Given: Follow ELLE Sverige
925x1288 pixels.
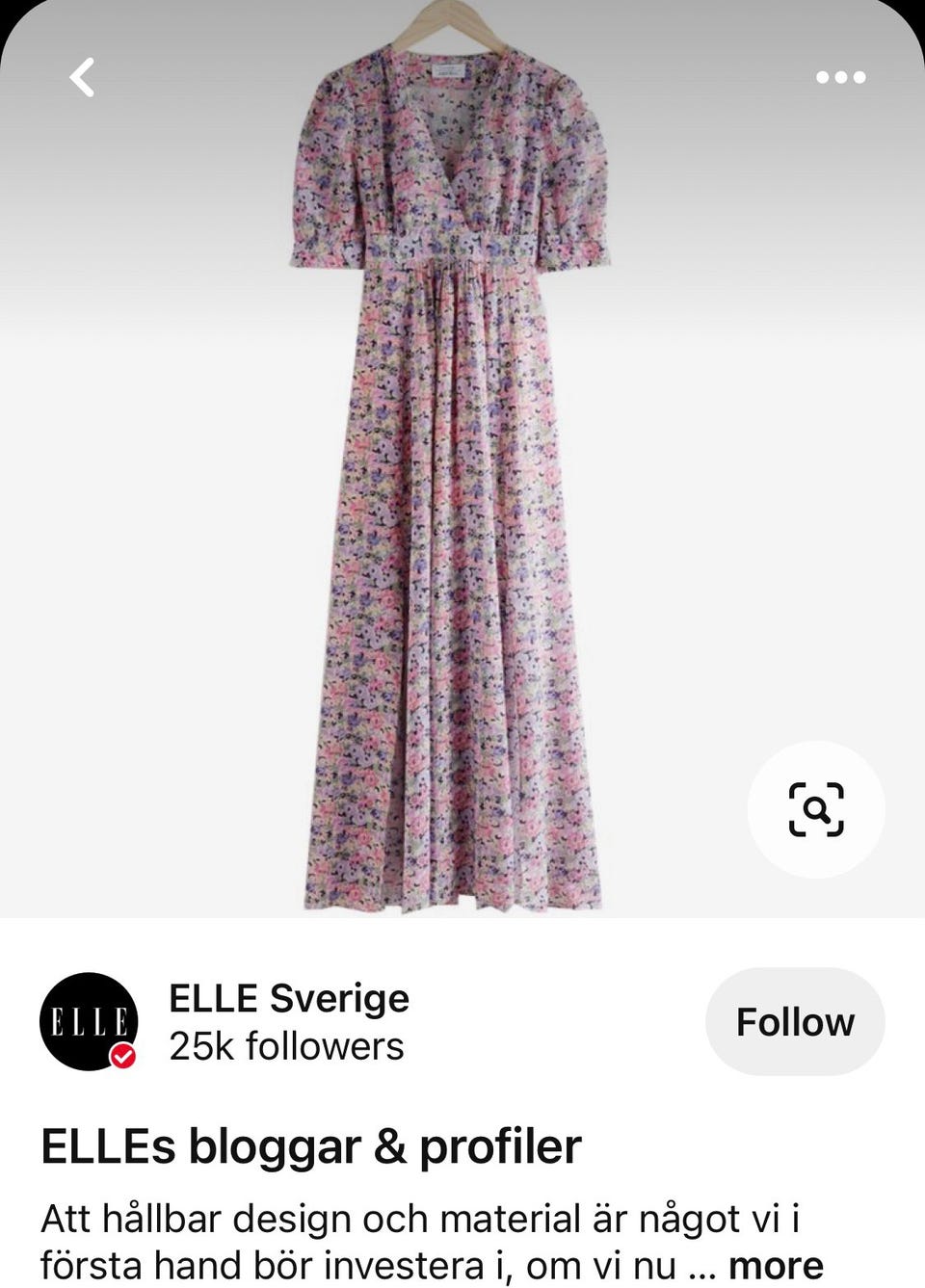Looking at the screenshot, I should point(795,1022).
